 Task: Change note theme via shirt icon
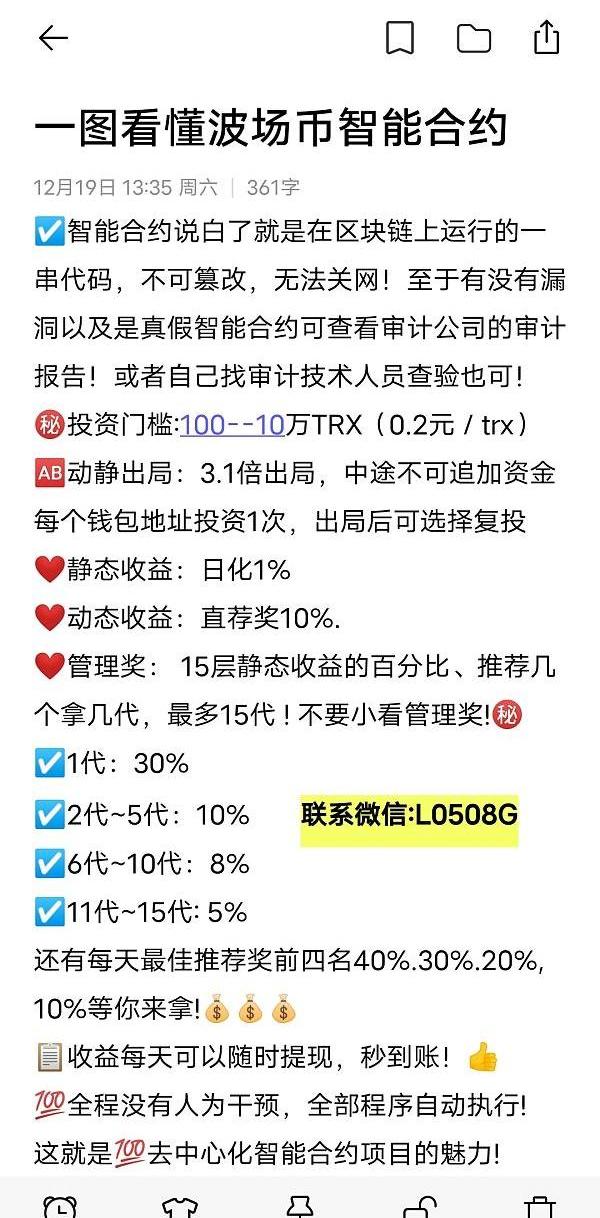click(x=180, y=1206)
